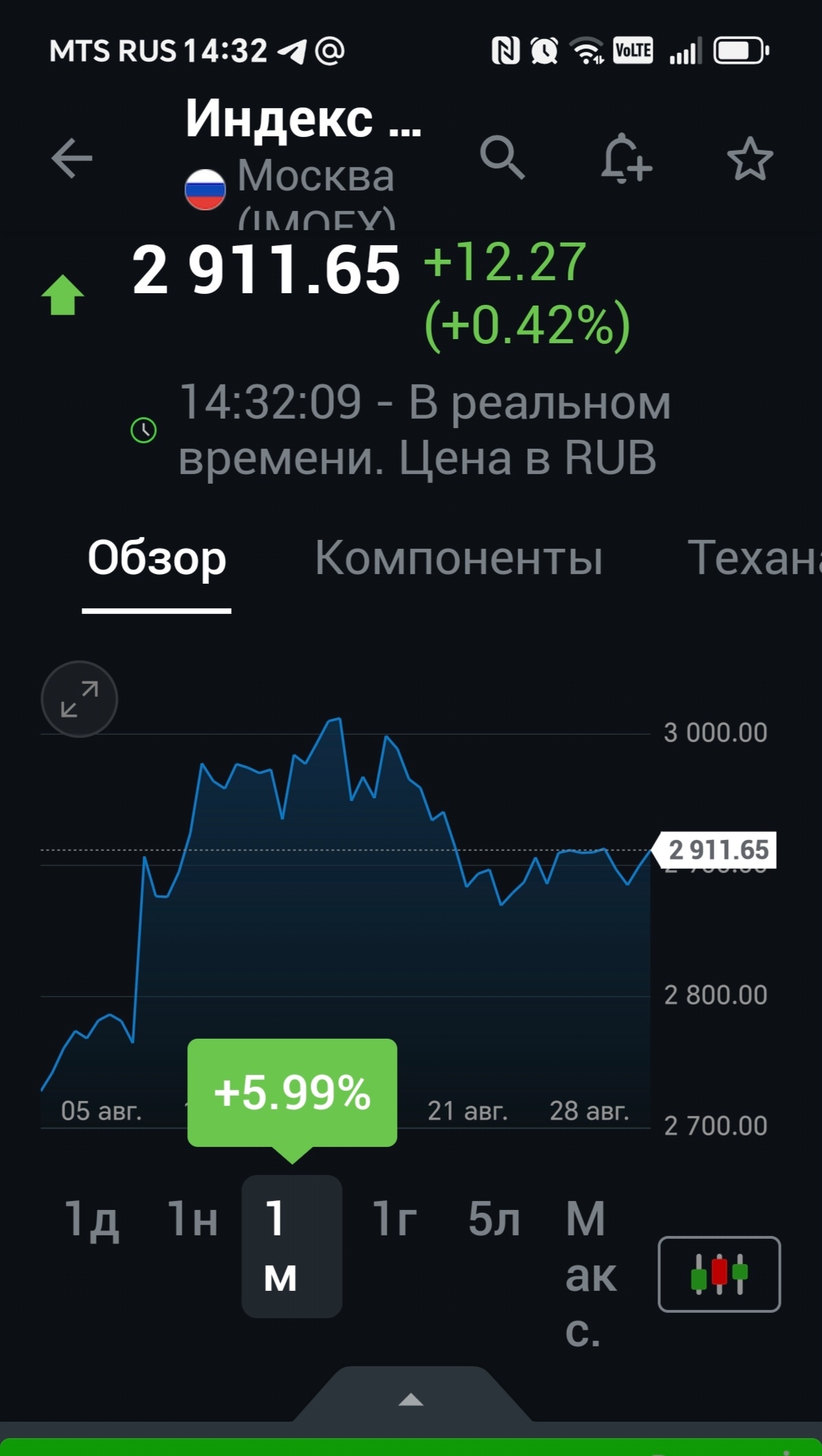Go back using the arrow icon

(x=71, y=158)
